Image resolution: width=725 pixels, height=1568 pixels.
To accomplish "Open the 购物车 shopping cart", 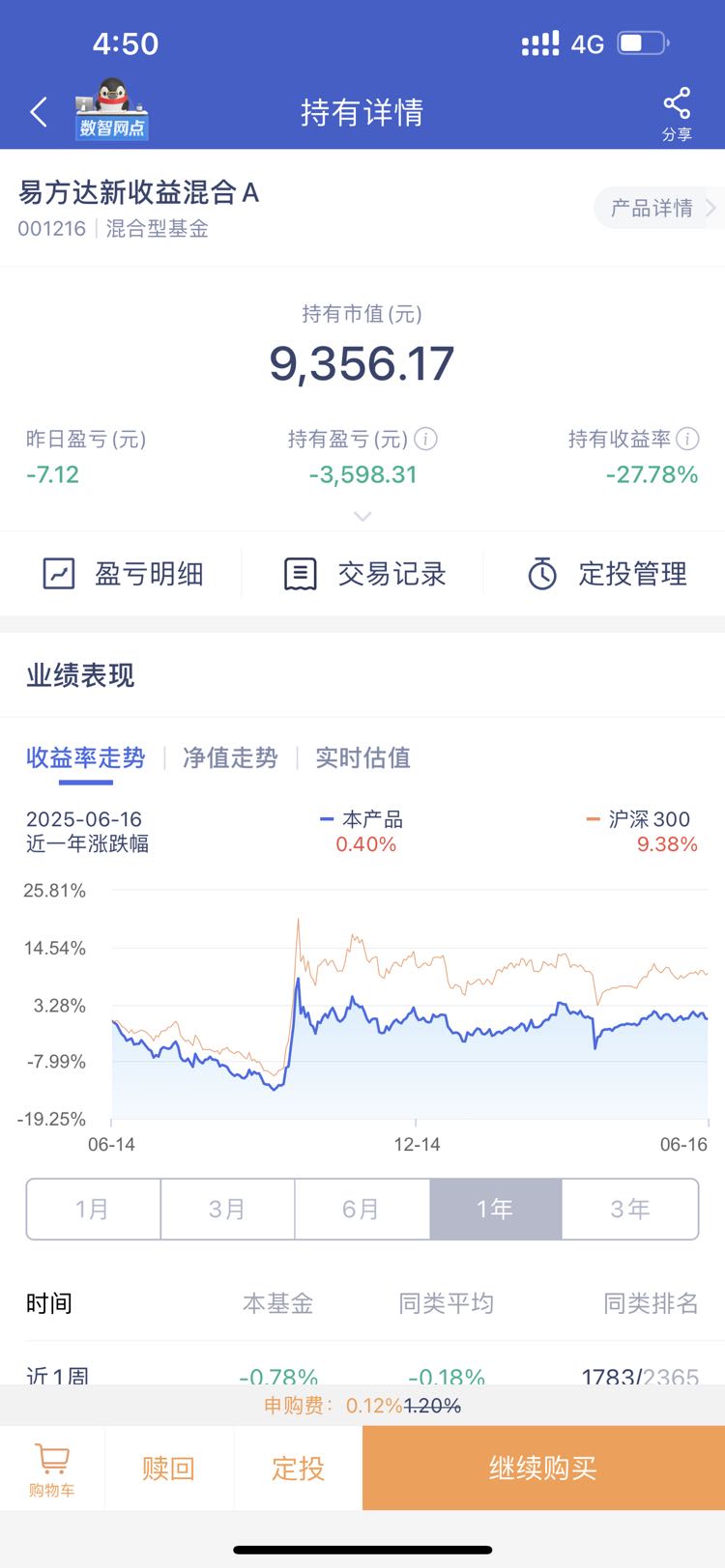I will point(52,1468).
